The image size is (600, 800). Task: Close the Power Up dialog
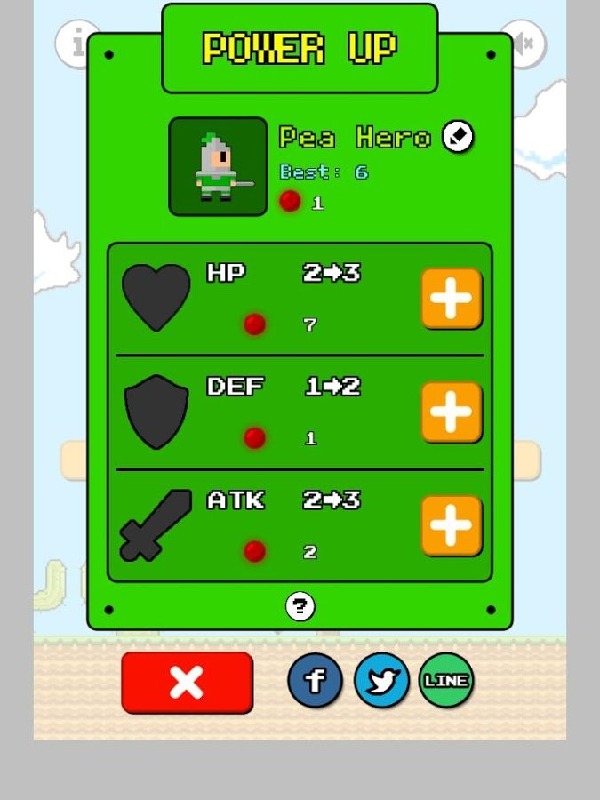[x=187, y=683]
